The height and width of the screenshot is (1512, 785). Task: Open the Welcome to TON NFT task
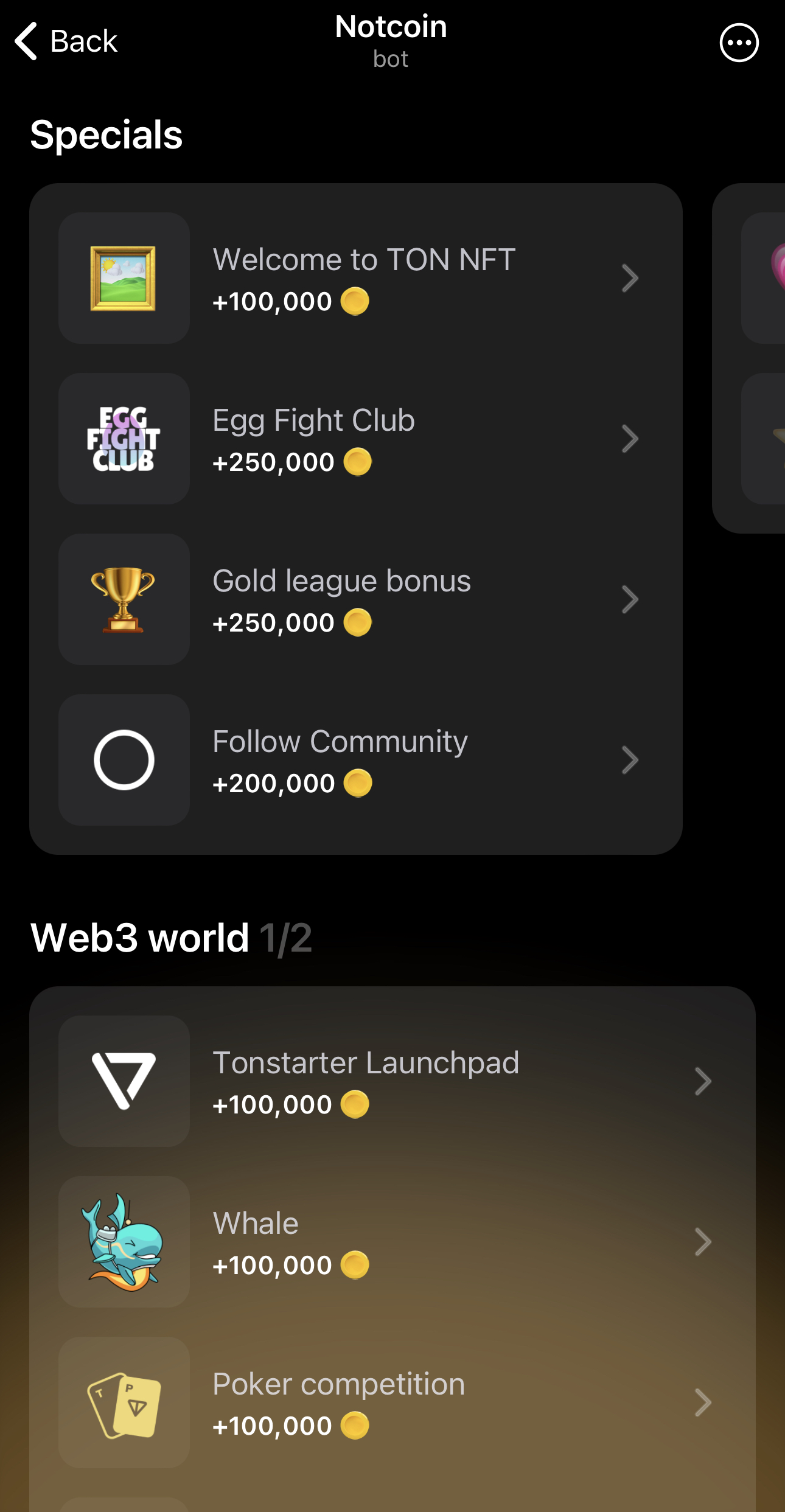[355, 278]
